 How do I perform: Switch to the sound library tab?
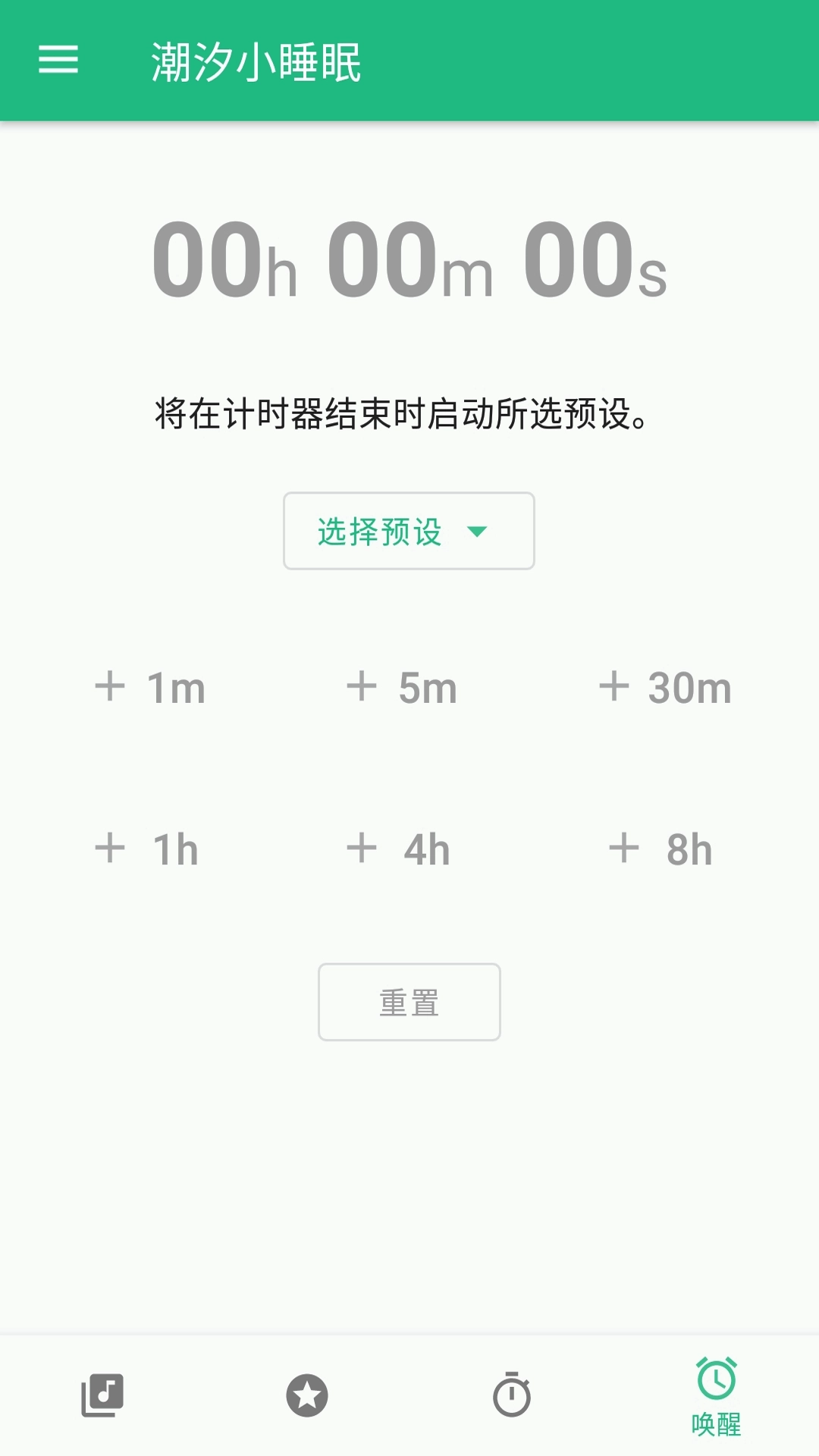[x=102, y=1395]
